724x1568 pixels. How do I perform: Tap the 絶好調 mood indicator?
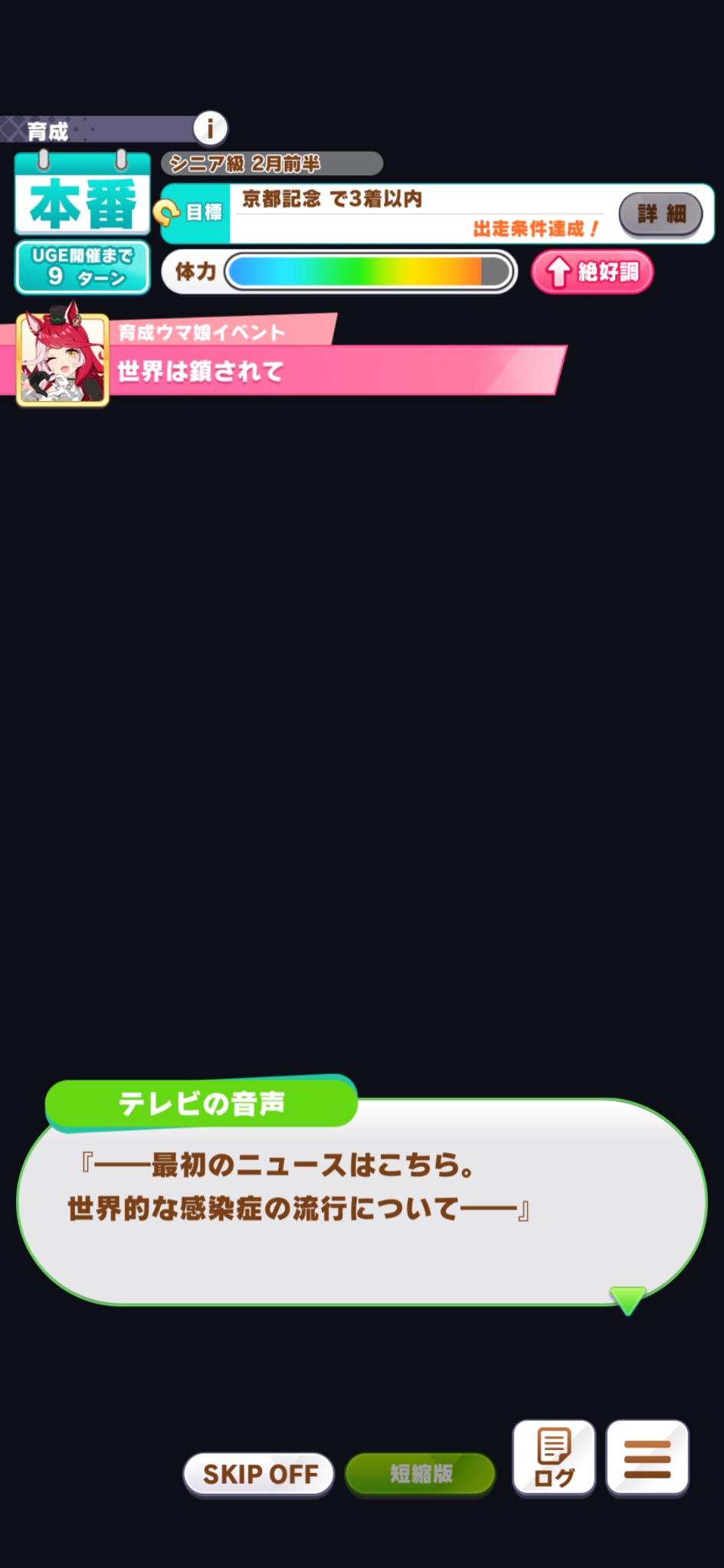tap(592, 272)
